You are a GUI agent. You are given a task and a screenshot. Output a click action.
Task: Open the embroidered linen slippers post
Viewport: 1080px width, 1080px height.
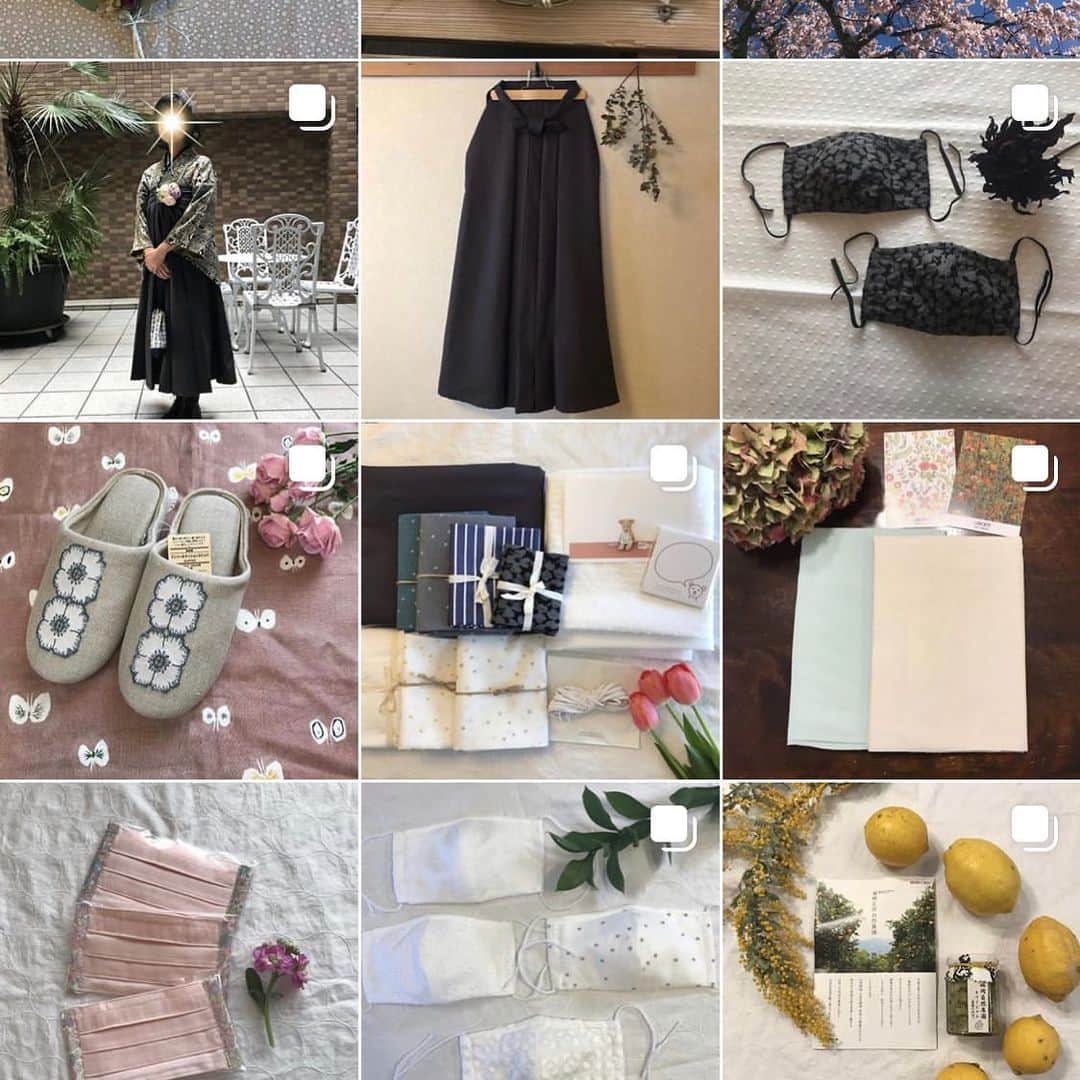[x=179, y=600]
